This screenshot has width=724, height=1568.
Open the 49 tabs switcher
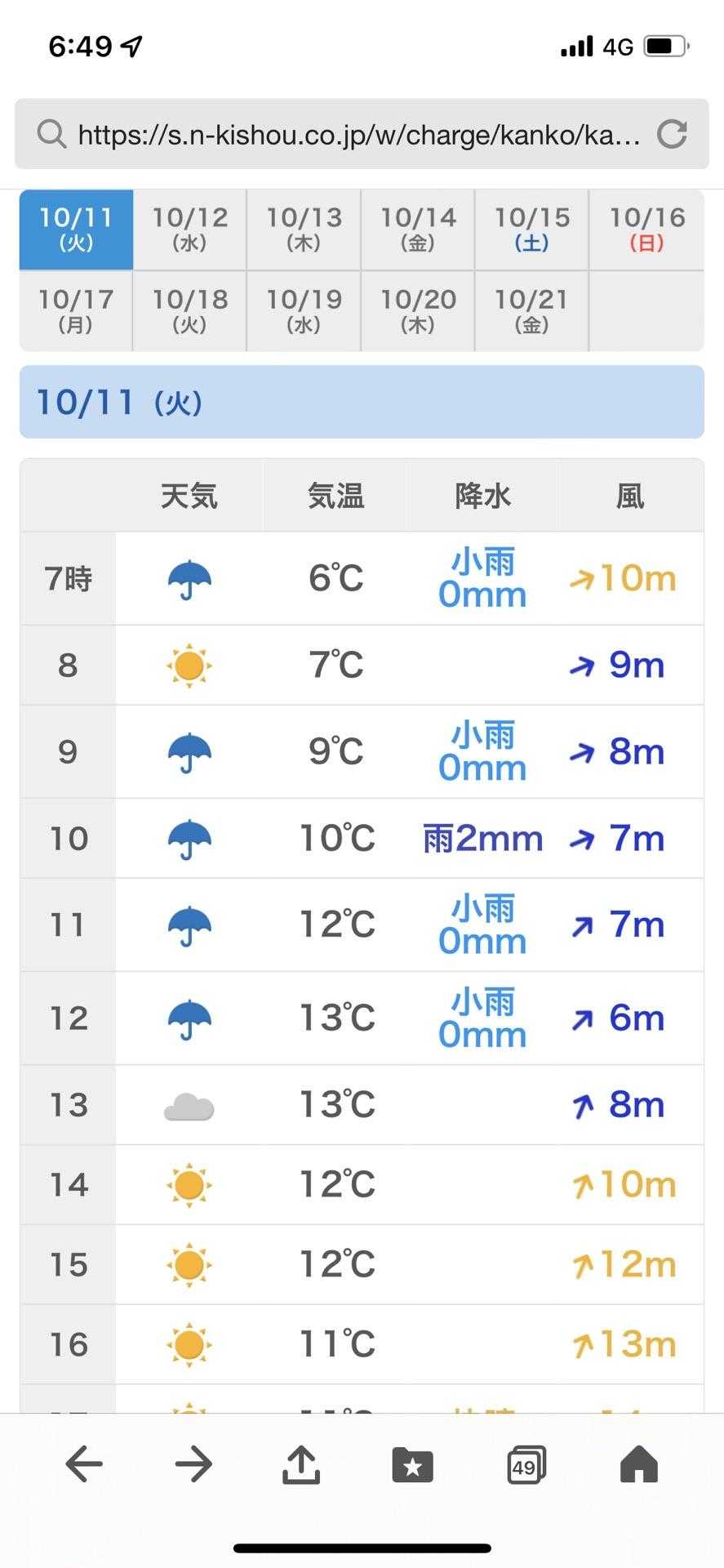(x=526, y=1463)
